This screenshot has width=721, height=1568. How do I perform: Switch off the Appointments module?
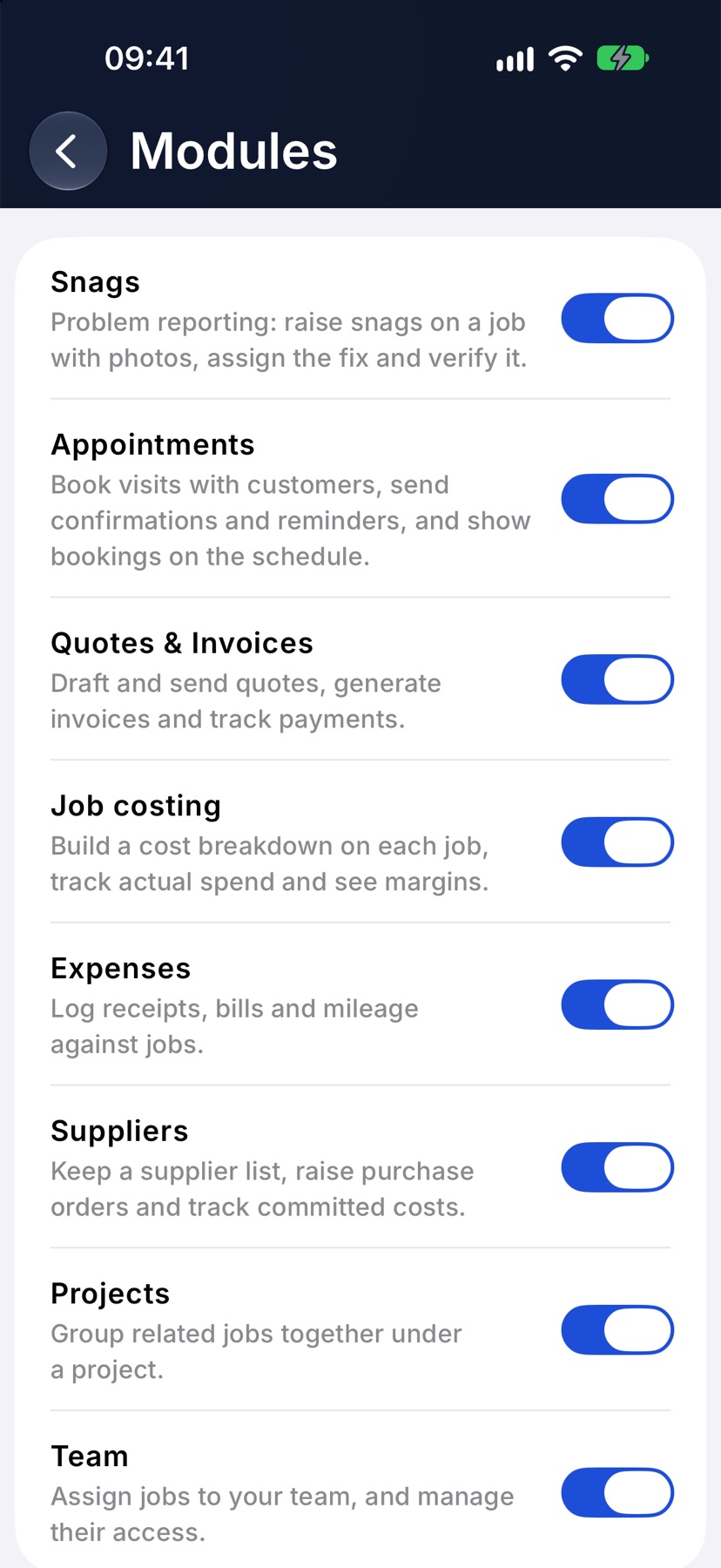point(617,499)
